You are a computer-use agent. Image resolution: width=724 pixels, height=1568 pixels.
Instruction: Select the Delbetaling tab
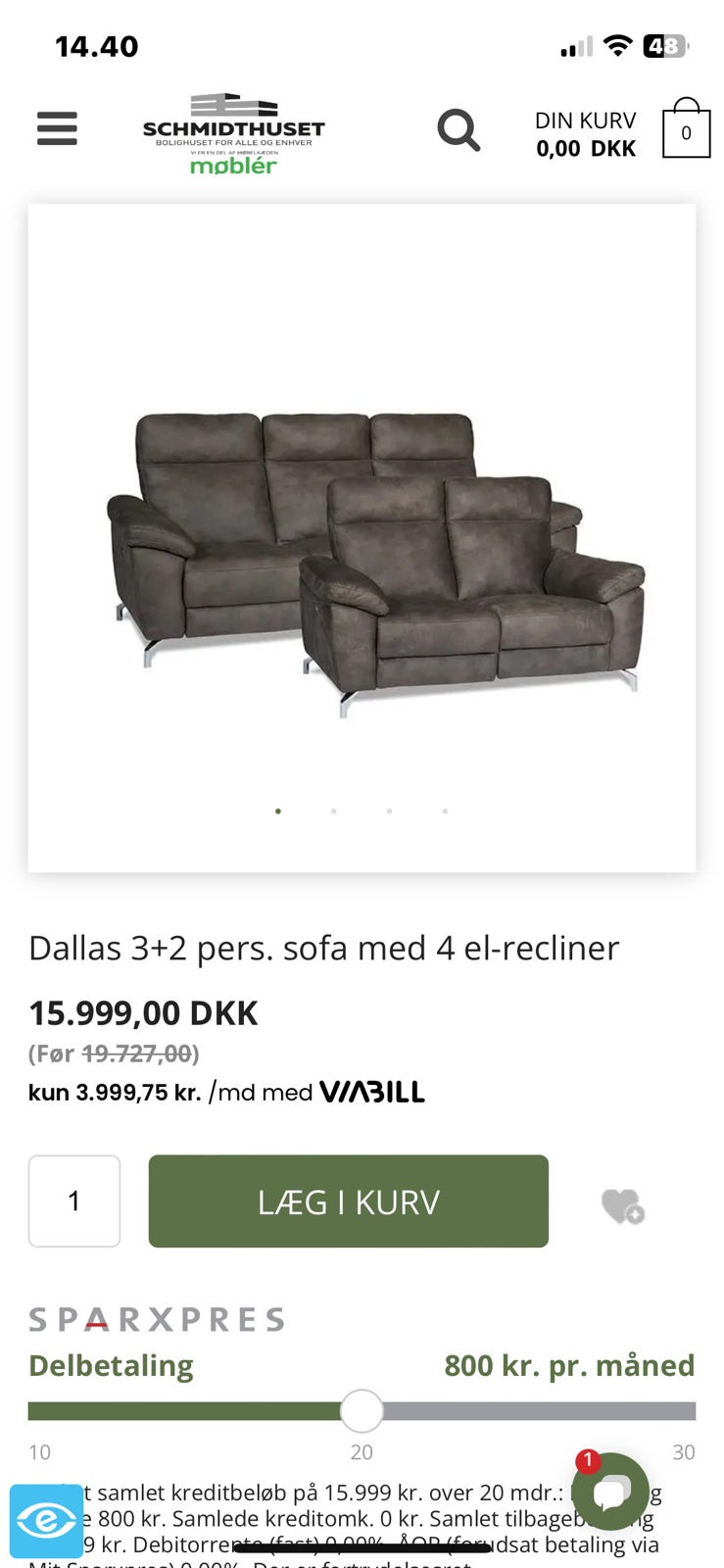coord(111,1364)
